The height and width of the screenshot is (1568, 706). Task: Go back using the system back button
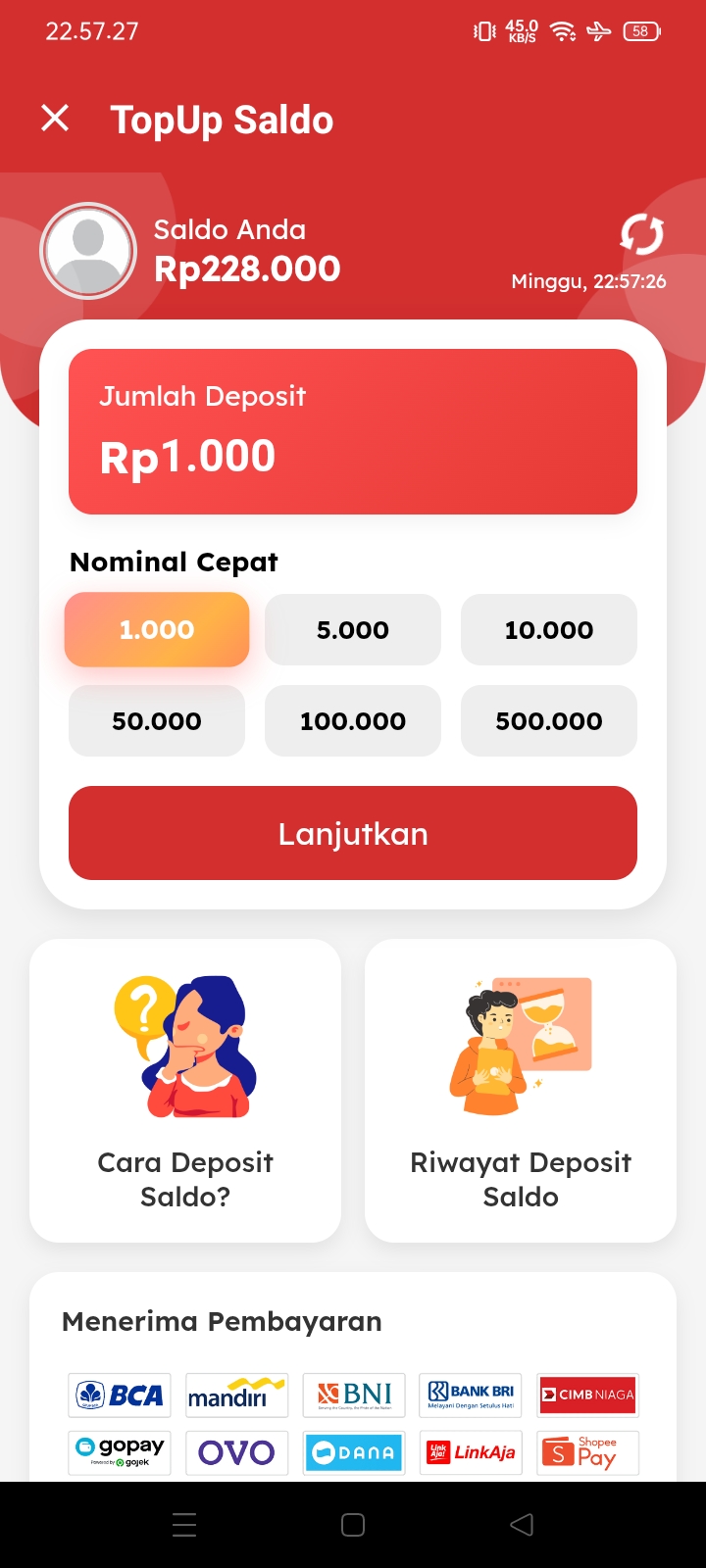[522, 1524]
